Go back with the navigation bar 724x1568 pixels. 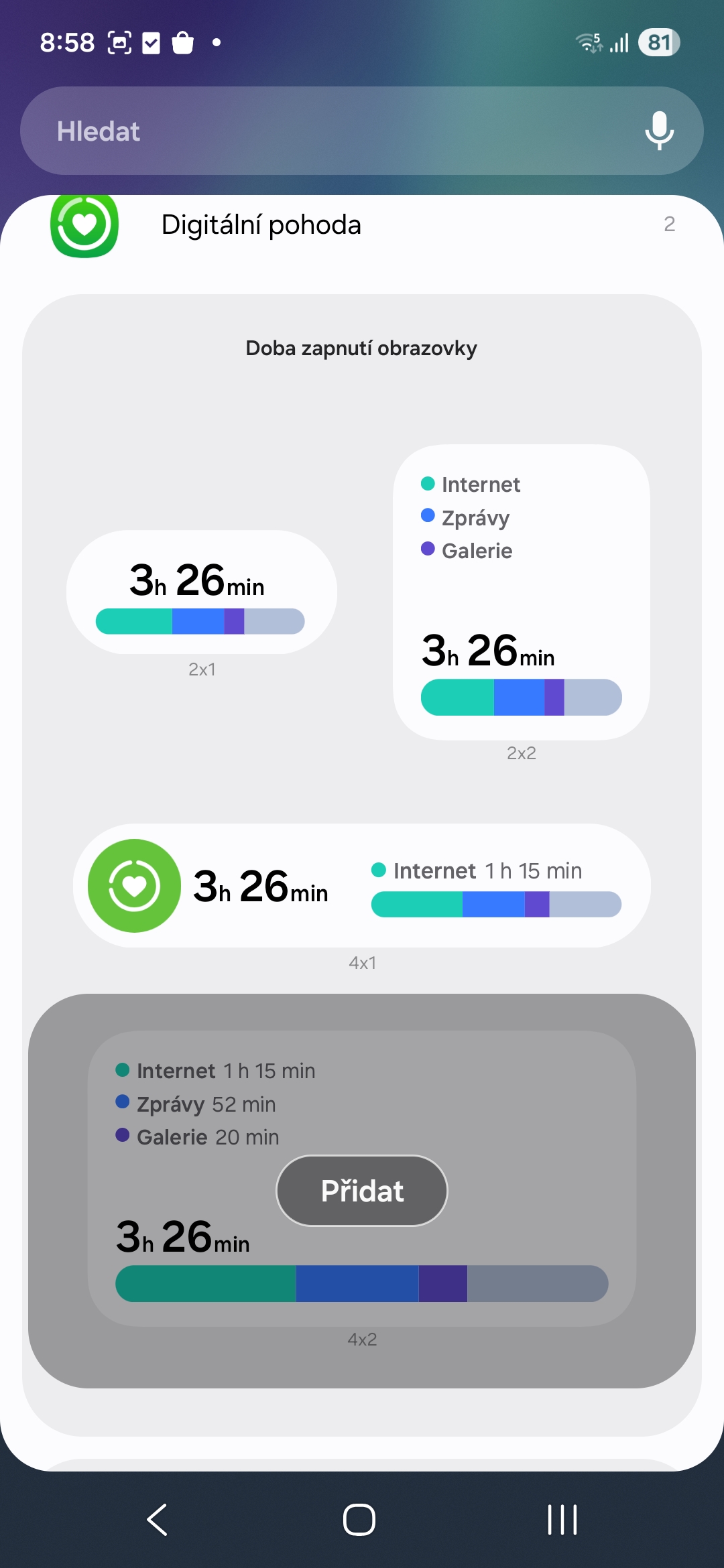[x=158, y=1519]
